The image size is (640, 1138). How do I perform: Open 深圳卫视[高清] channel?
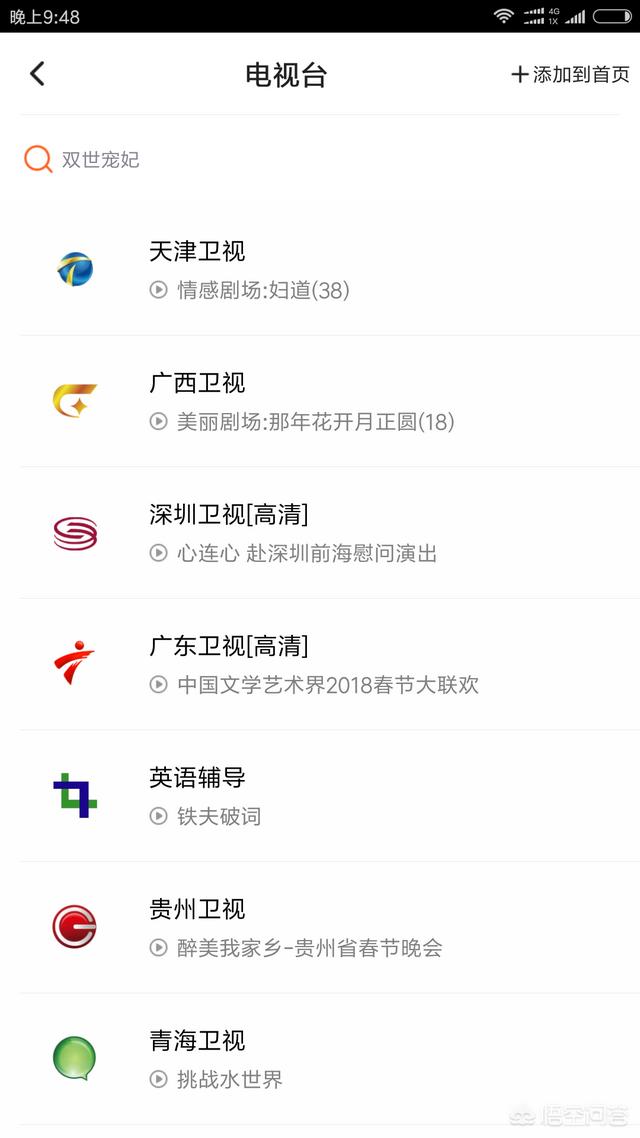(x=320, y=533)
